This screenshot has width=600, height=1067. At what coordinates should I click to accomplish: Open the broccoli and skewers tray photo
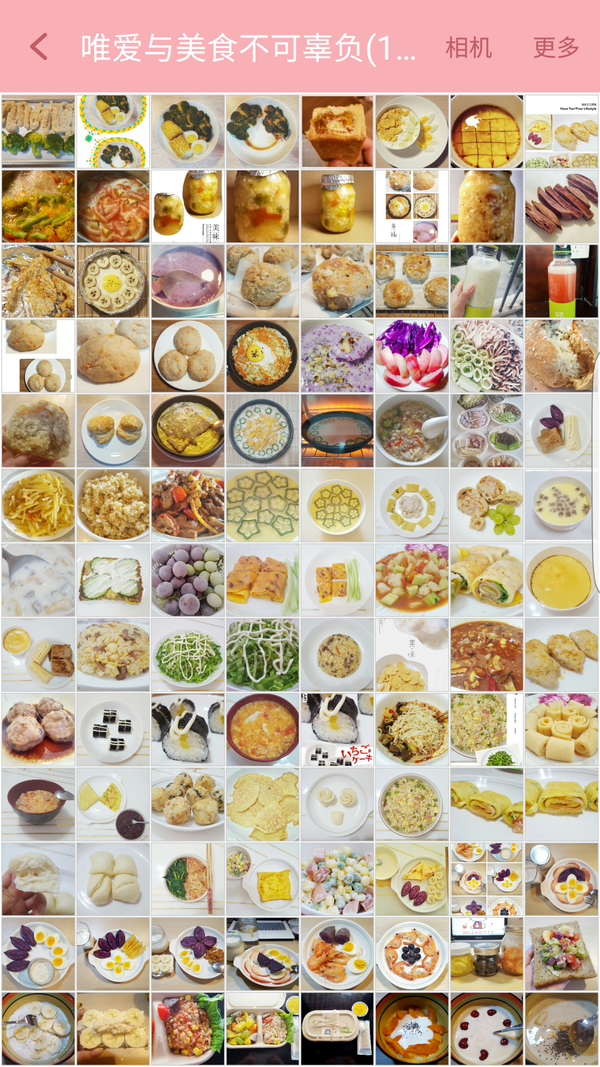tap(38, 131)
